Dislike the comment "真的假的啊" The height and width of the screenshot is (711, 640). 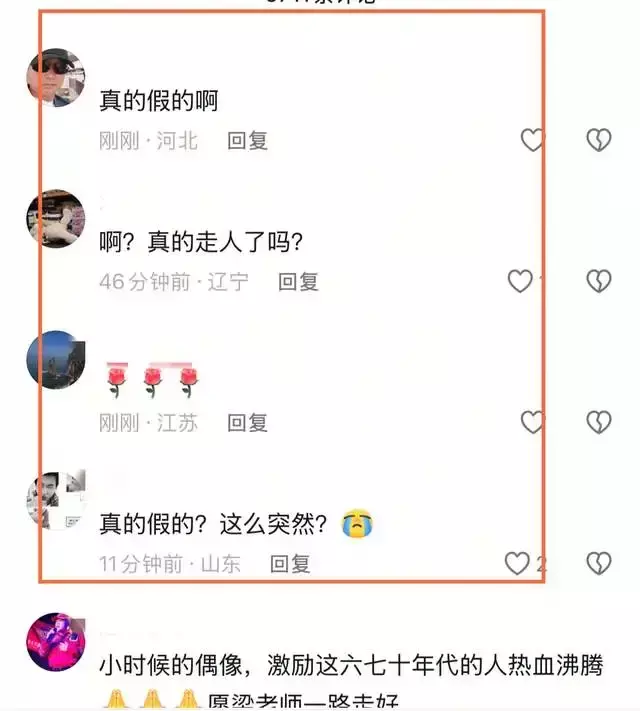(x=598, y=141)
